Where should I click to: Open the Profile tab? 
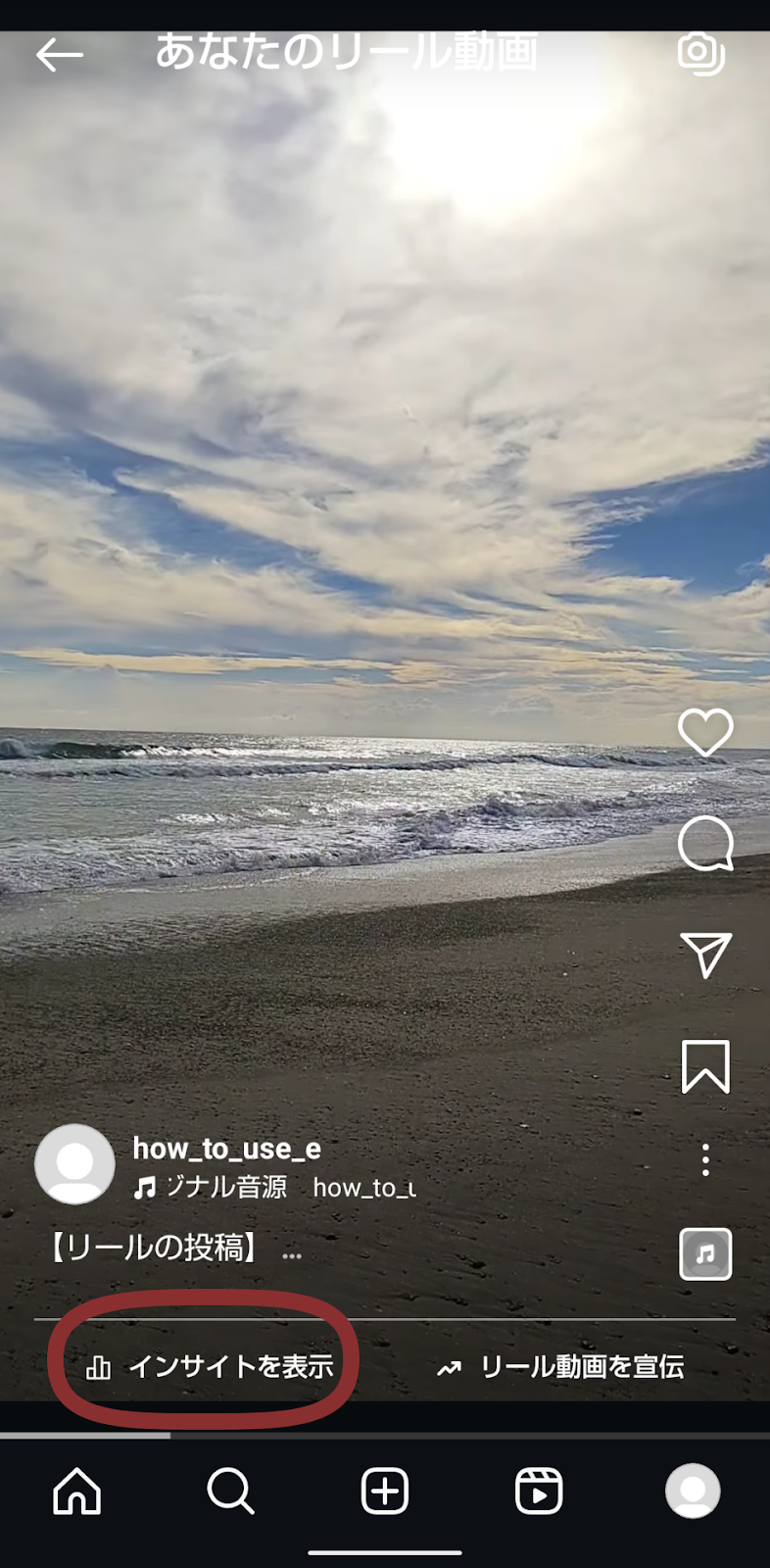[x=693, y=1492]
